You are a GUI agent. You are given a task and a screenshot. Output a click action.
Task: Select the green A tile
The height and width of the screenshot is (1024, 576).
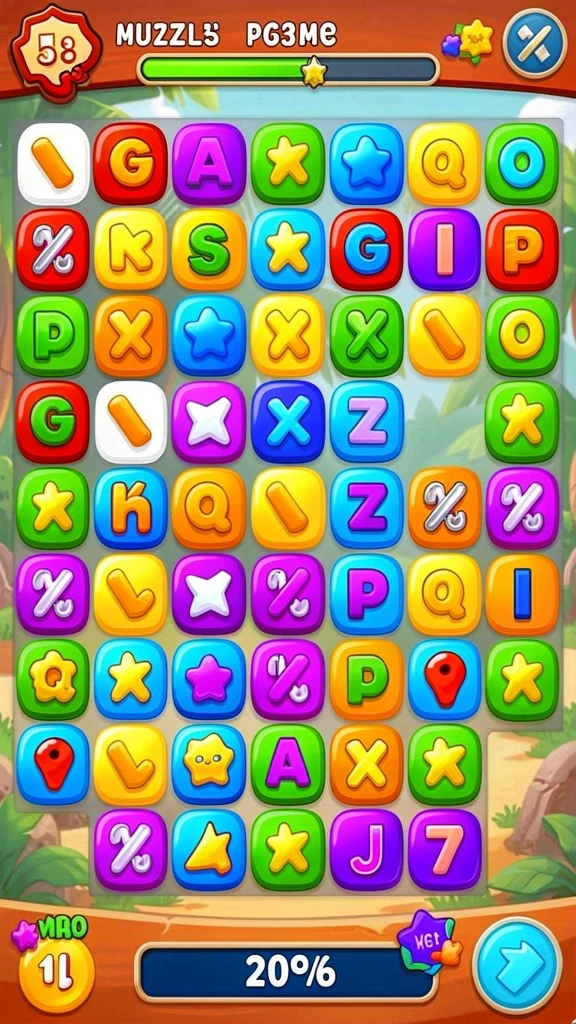point(287,764)
